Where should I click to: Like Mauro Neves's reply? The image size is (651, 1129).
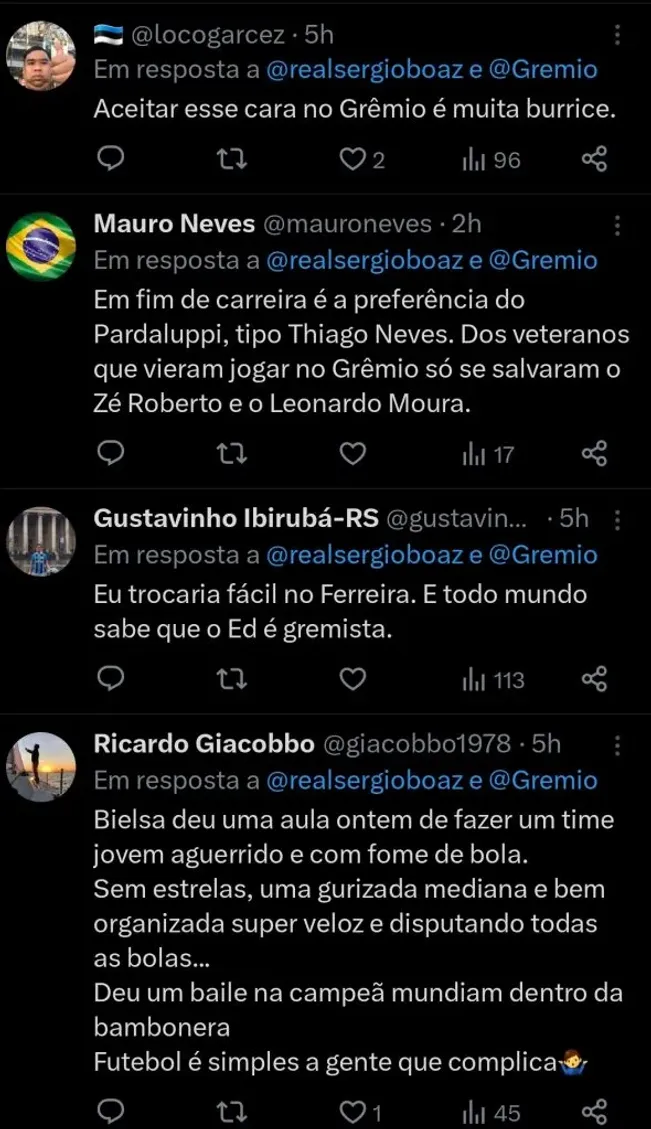click(351, 455)
